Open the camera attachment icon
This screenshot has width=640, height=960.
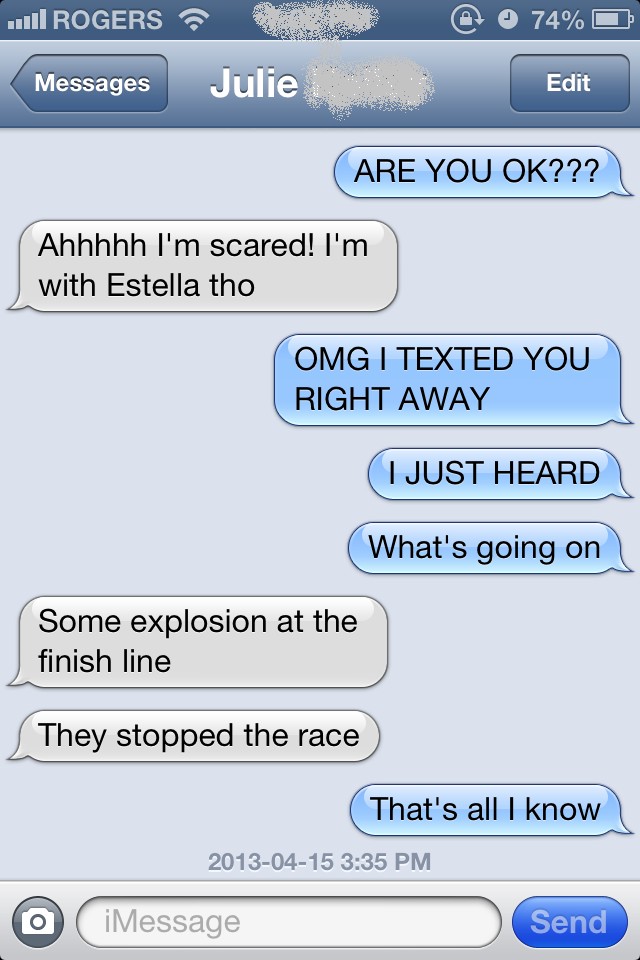[38, 921]
